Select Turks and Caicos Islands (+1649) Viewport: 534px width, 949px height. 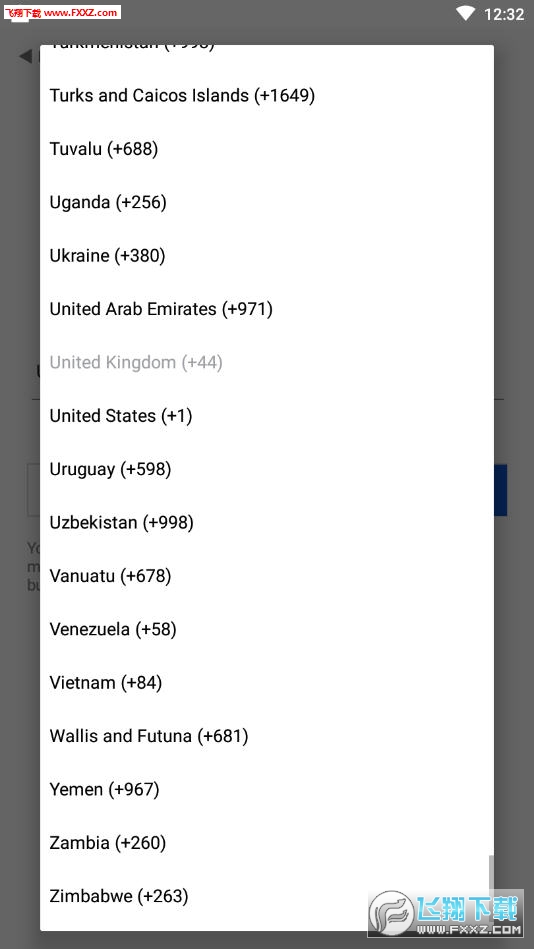coord(266,96)
